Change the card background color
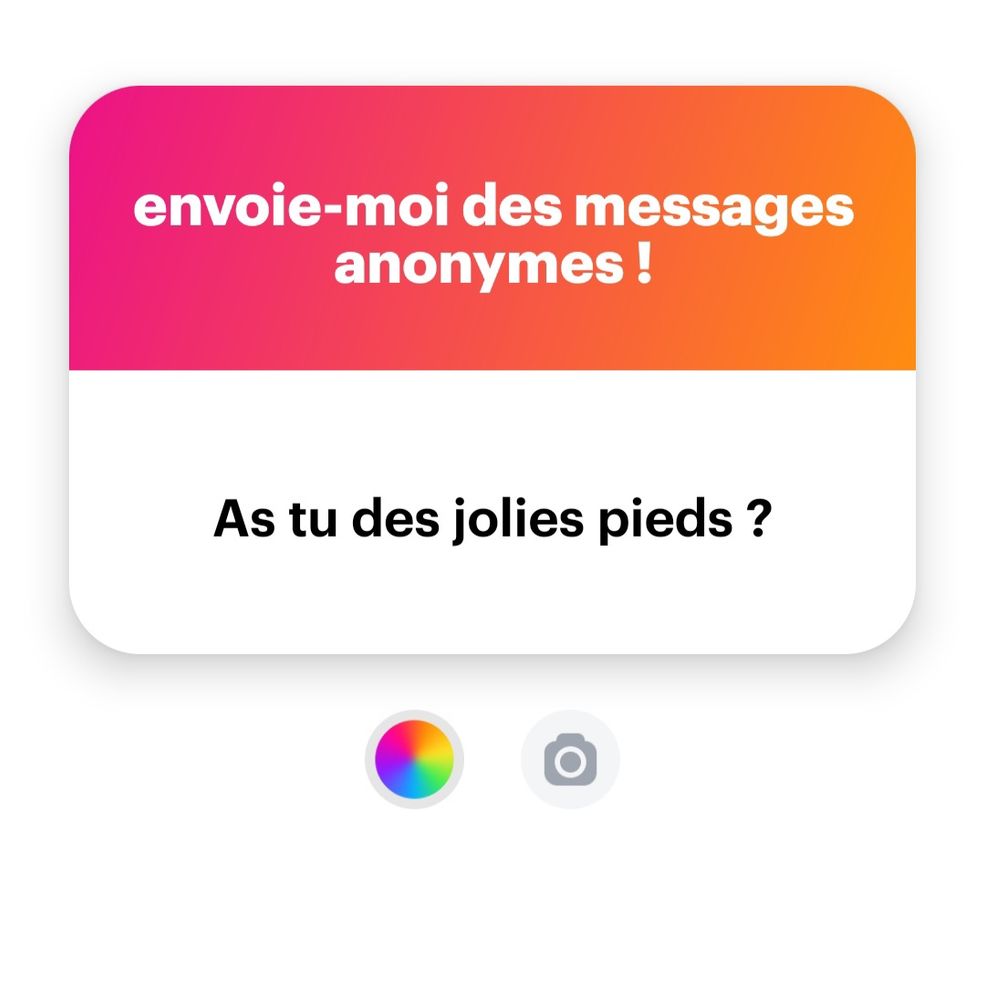985x1000 pixels. (x=414, y=759)
